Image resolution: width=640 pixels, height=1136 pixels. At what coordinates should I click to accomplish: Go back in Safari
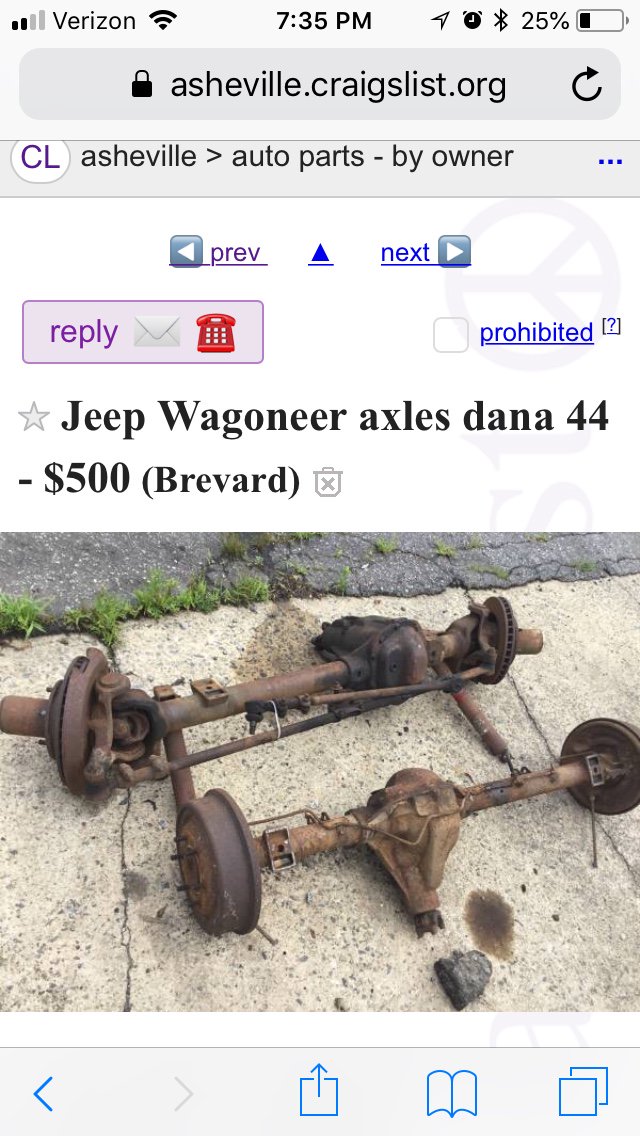click(x=43, y=1094)
